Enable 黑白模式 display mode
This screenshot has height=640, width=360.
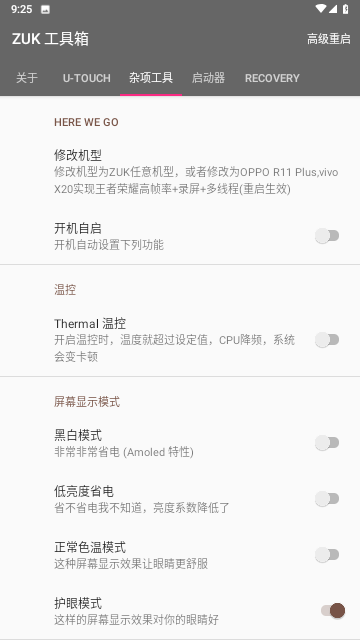coord(327,442)
